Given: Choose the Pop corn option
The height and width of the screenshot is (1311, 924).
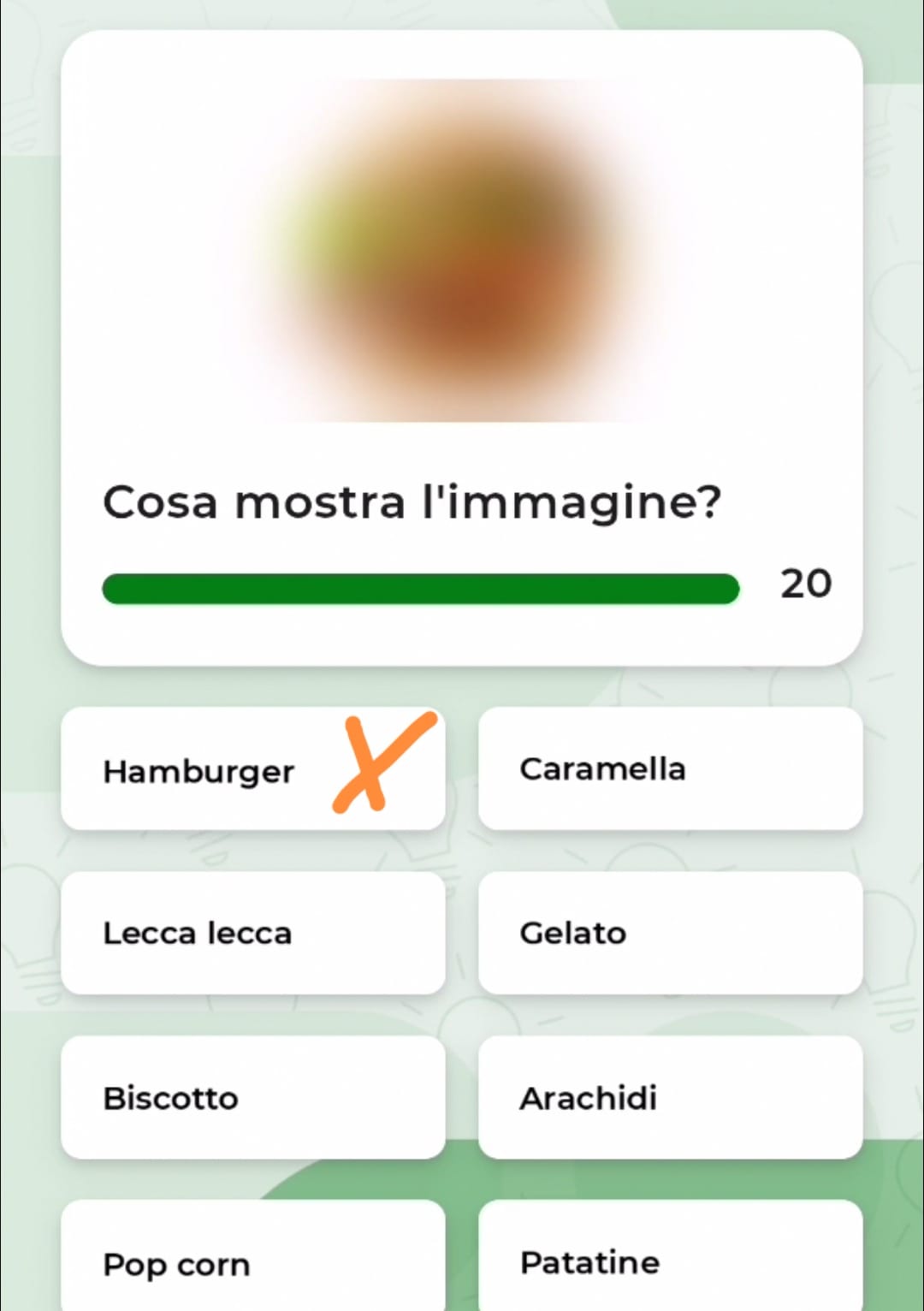Looking at the screenshot, I should pyautogui.click(x=252, y=1260).
